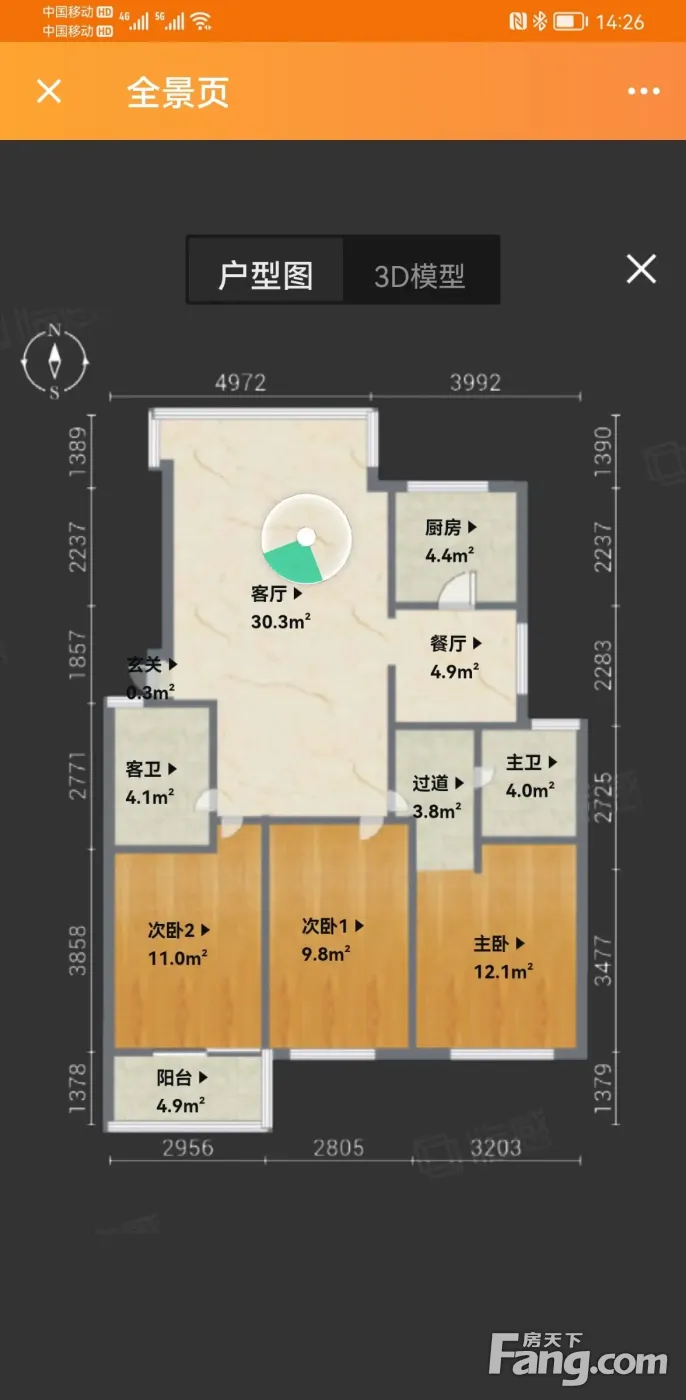The width and height of the screenshot is (686, 1400).
Task: Switch to the 3D模型 tab
Action: point(420,275)
